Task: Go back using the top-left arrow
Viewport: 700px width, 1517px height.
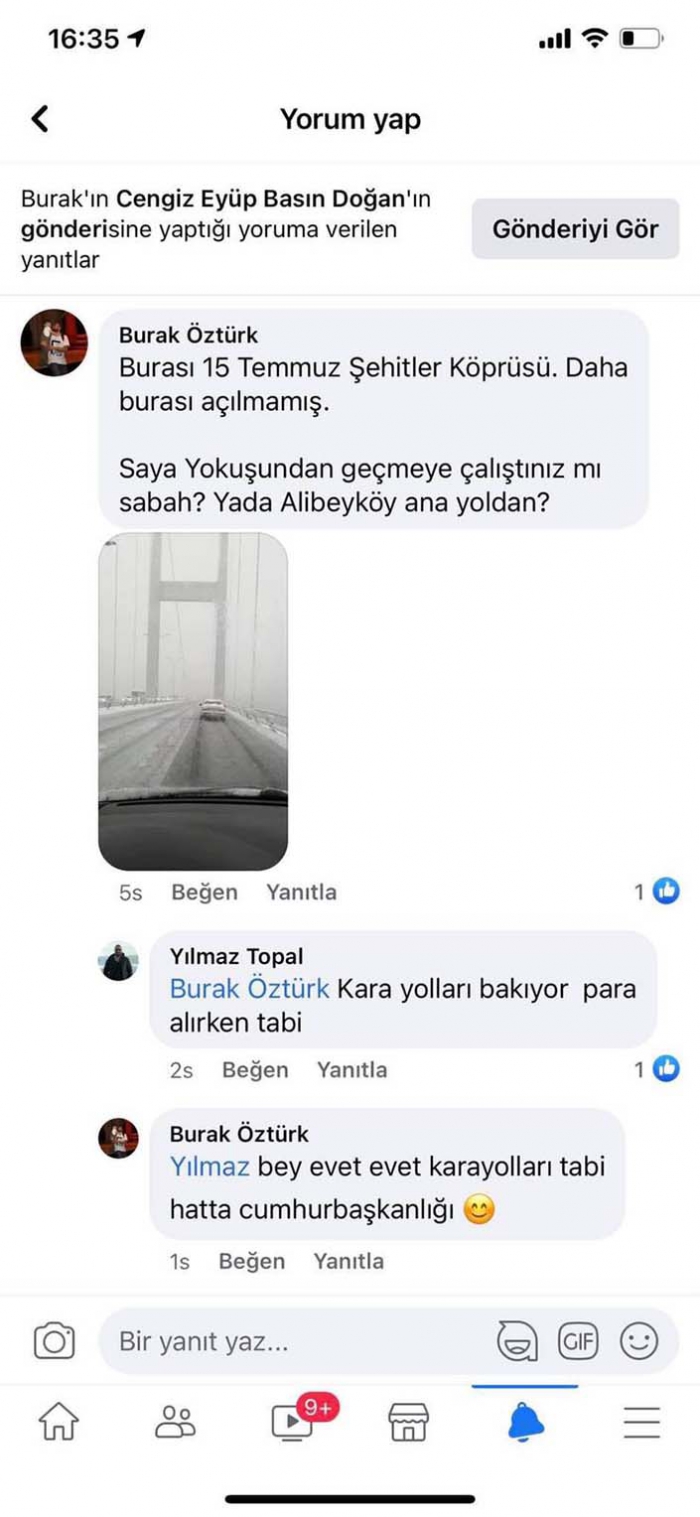Action: pyautogui.click(x=40, y=119)
